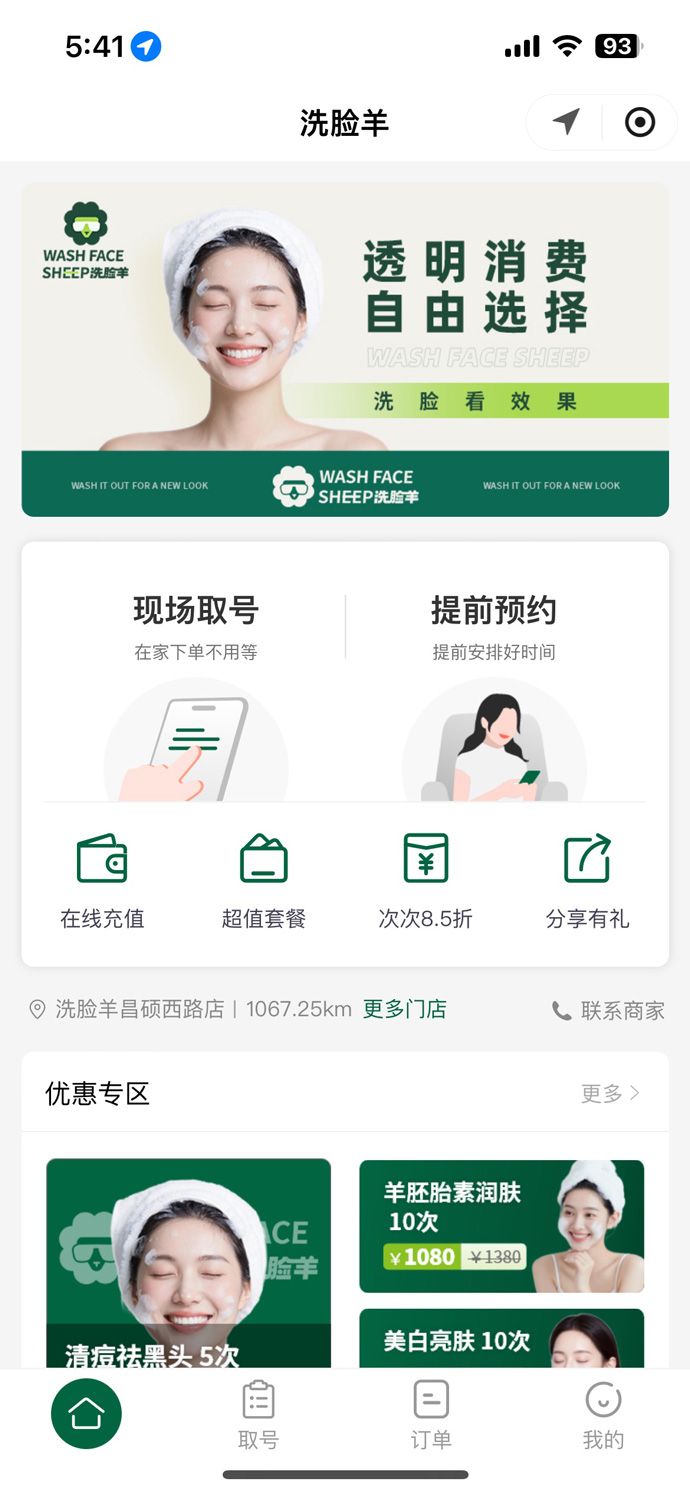Open the 美白亮肤 10次 deal card

click(501, 1338)
